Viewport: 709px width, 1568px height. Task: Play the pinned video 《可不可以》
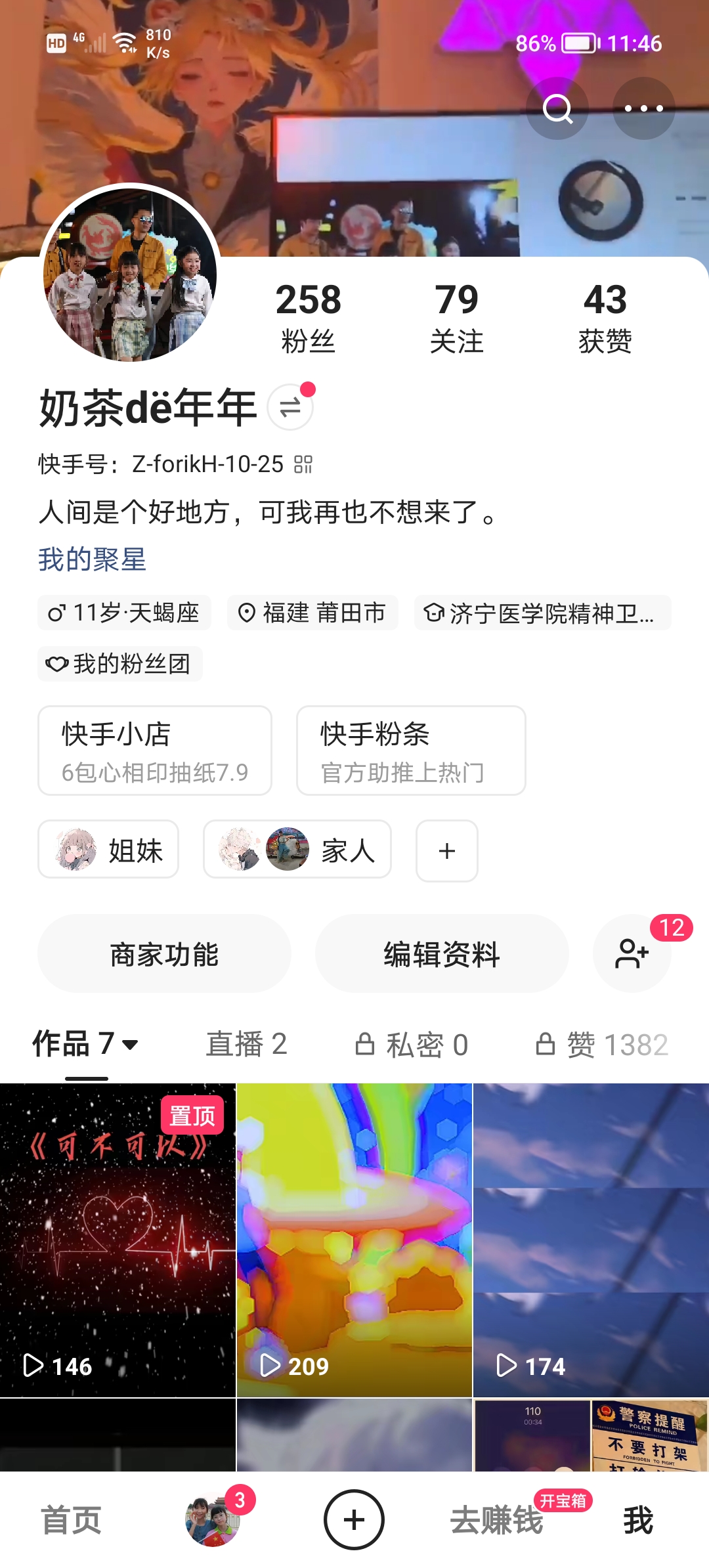118,1241
